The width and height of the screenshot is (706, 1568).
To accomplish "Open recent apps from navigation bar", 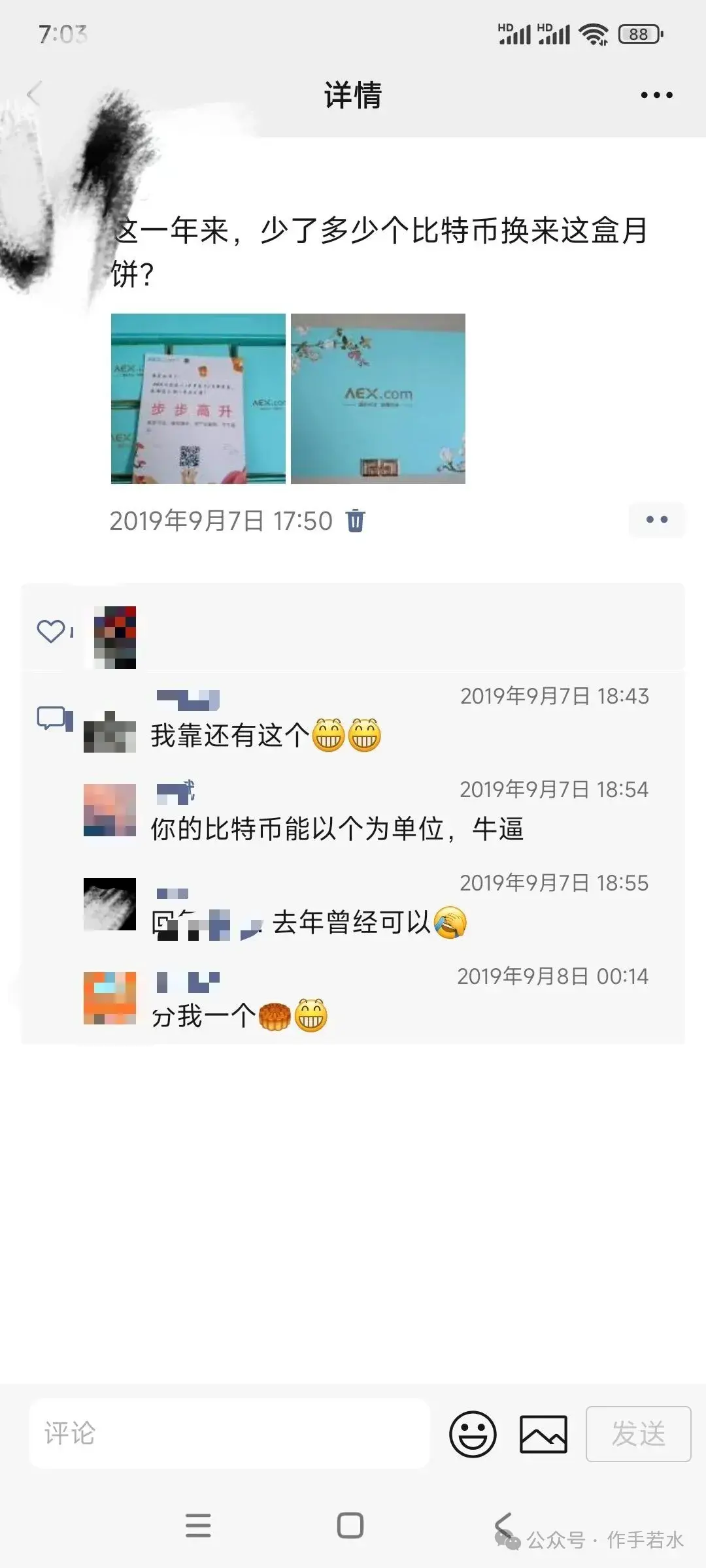I will click(x=198, y=1526).
